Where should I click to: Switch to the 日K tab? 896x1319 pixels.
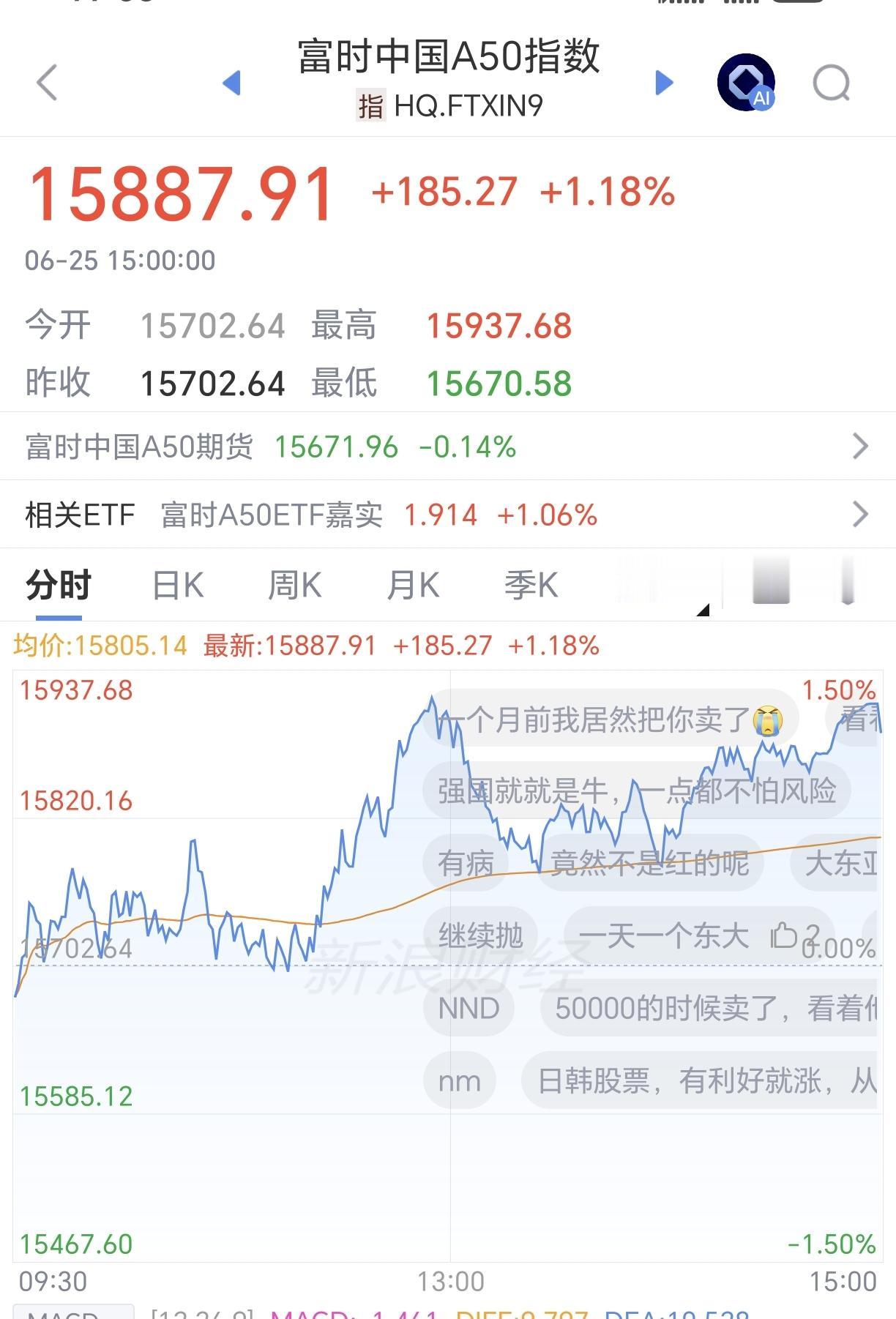[178, 586]
